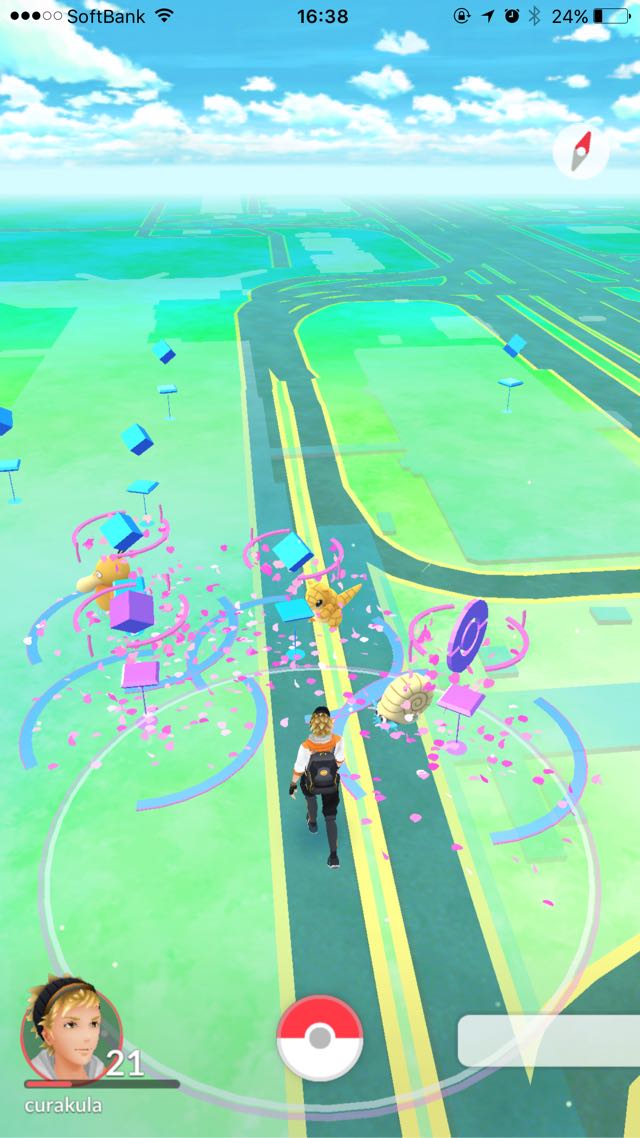The image size is (640, 1138).
Task: Catch the Omanyte next to the trainer
Action: point(406,697)
